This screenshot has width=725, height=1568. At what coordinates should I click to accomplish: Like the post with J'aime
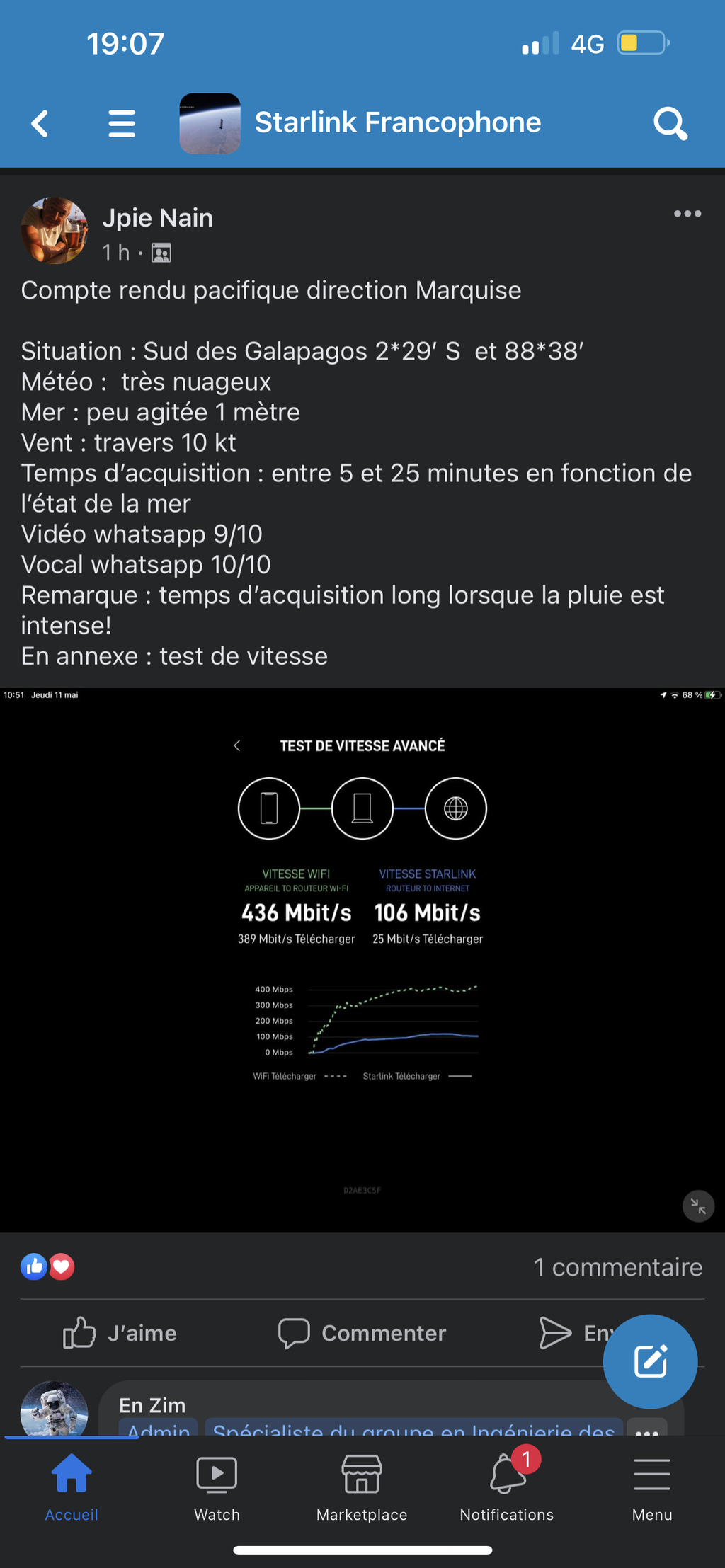click(120, 1333)
